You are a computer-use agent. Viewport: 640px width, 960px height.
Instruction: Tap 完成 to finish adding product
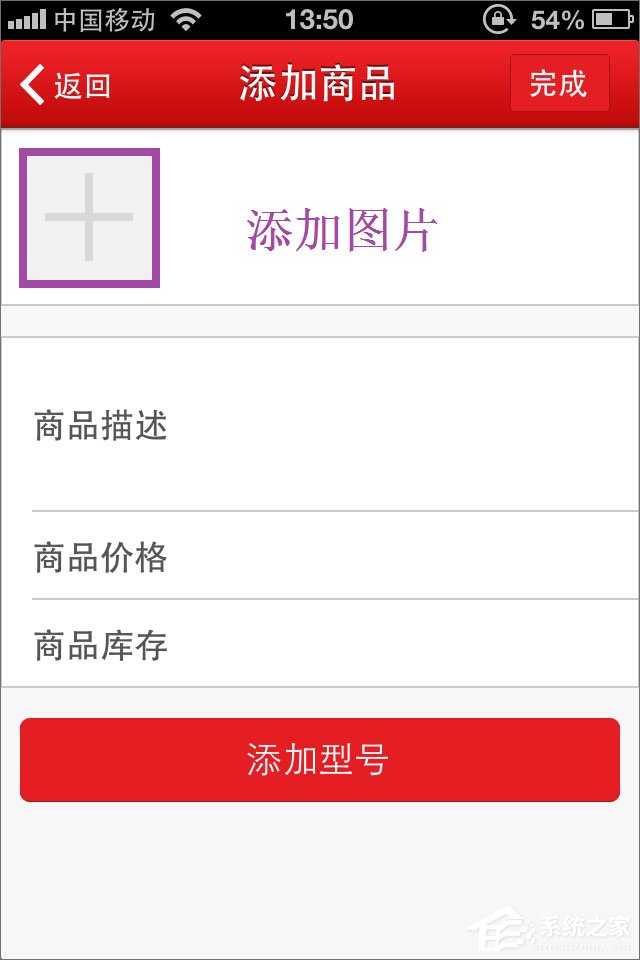[559, 84]
